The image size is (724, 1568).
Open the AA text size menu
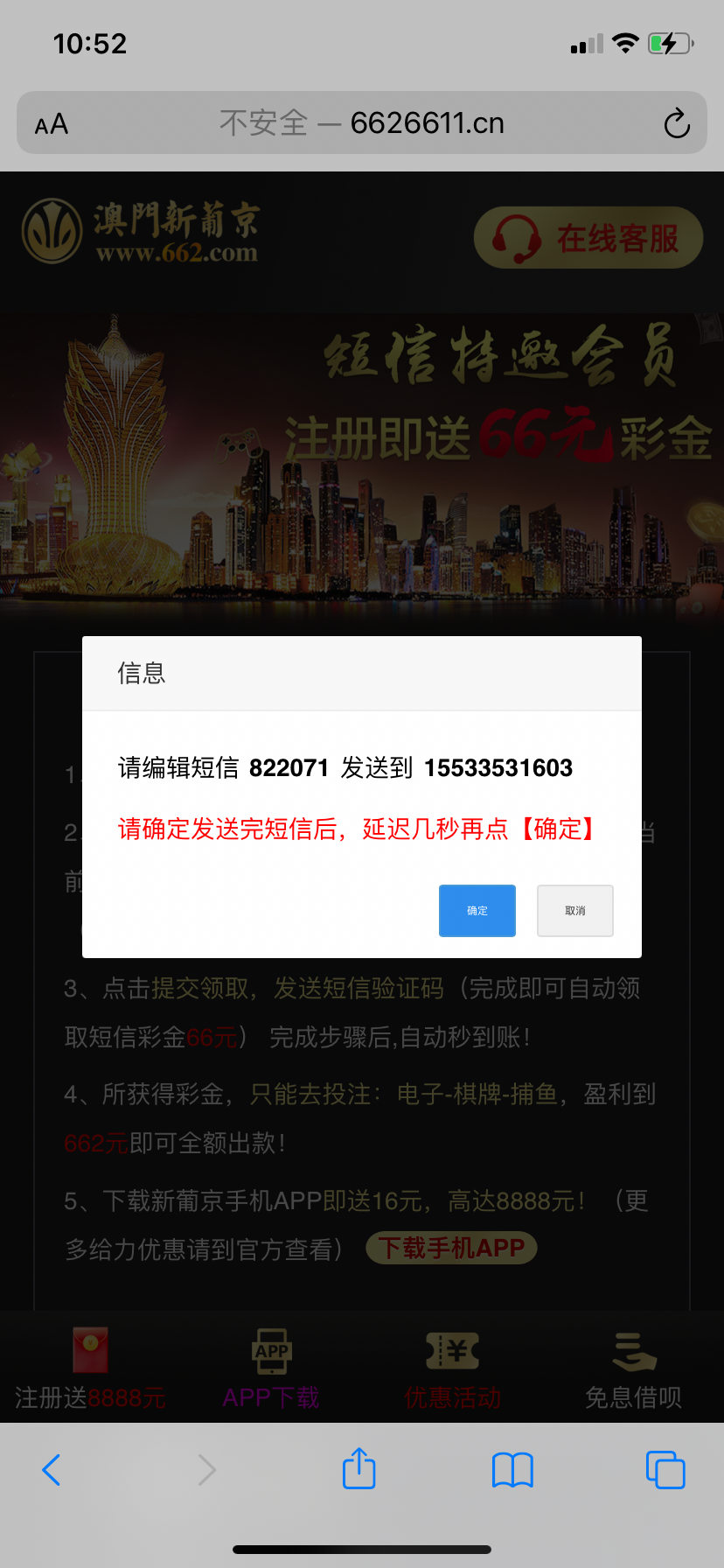point(52,124)
